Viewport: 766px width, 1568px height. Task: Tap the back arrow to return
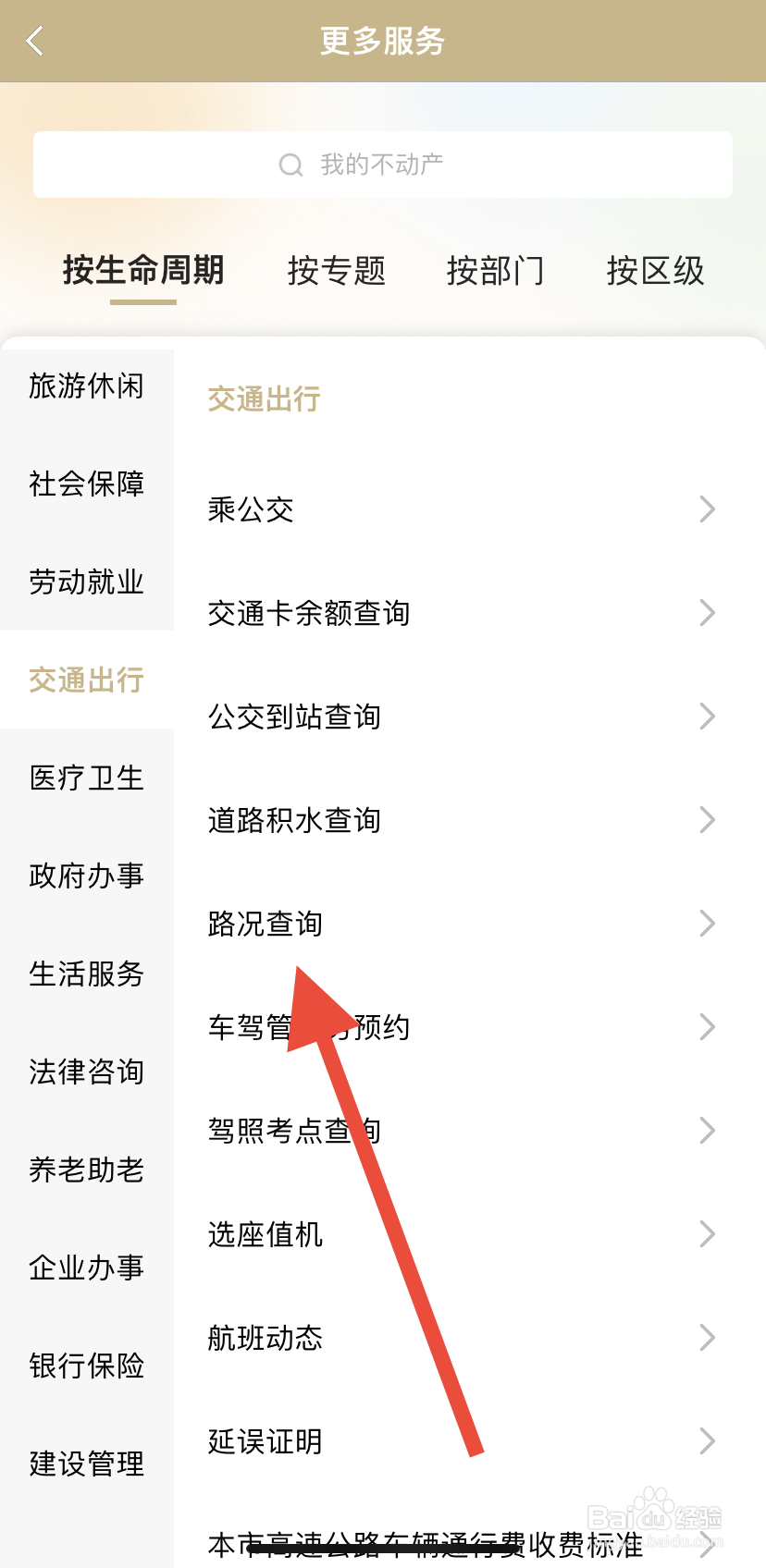[x=35, y=41]
